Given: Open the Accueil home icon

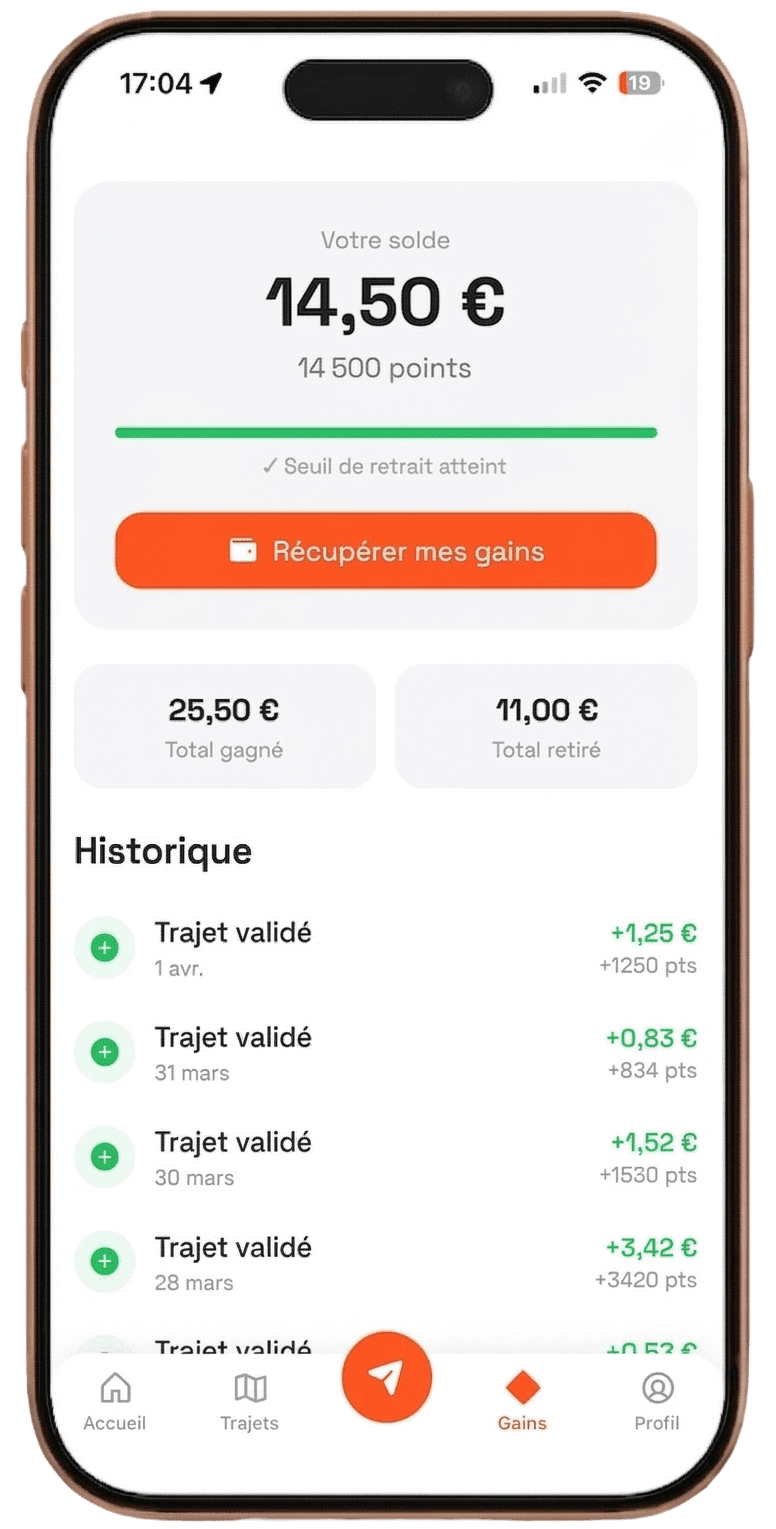Looking at the screenshot, I should coord(115,1390).
